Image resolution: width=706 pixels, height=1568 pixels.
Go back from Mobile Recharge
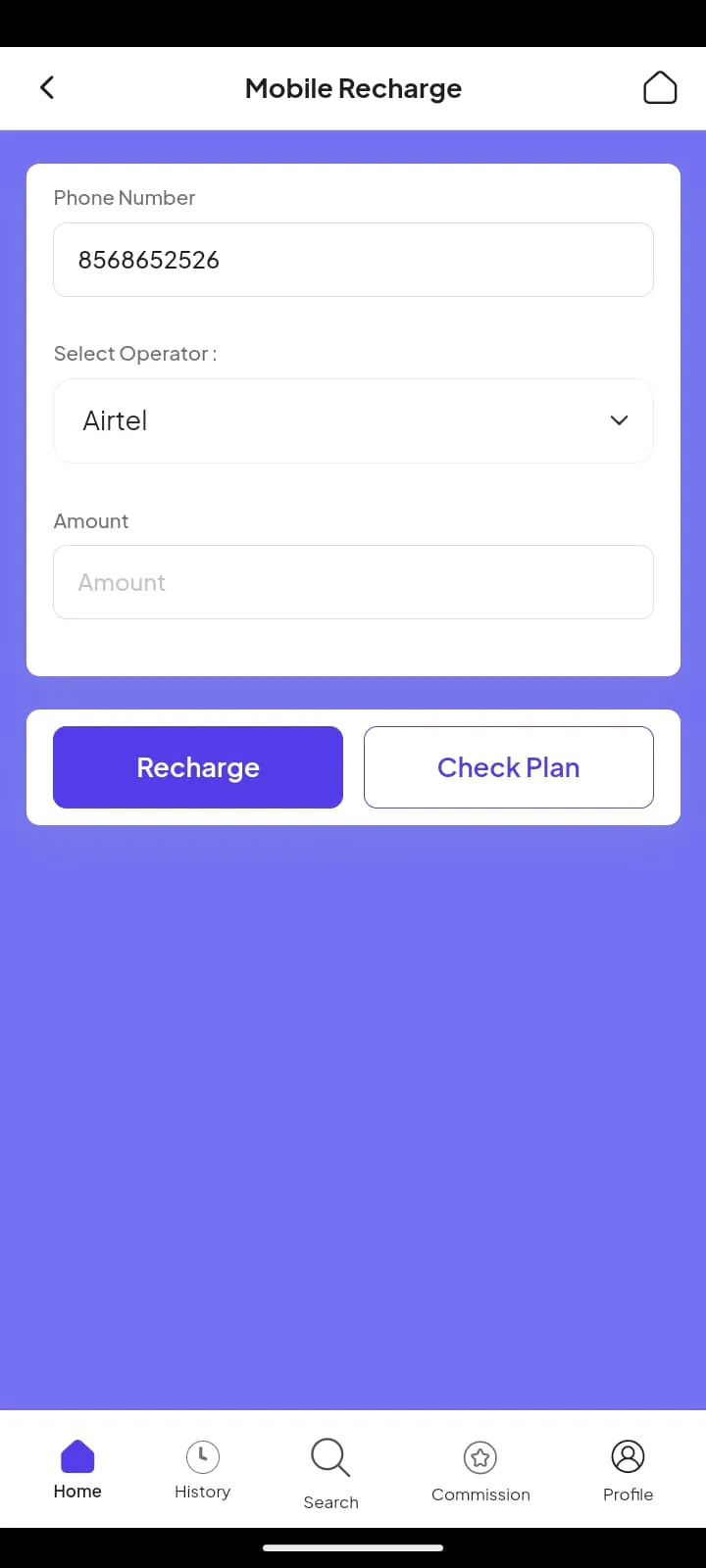tap(46, 88)
